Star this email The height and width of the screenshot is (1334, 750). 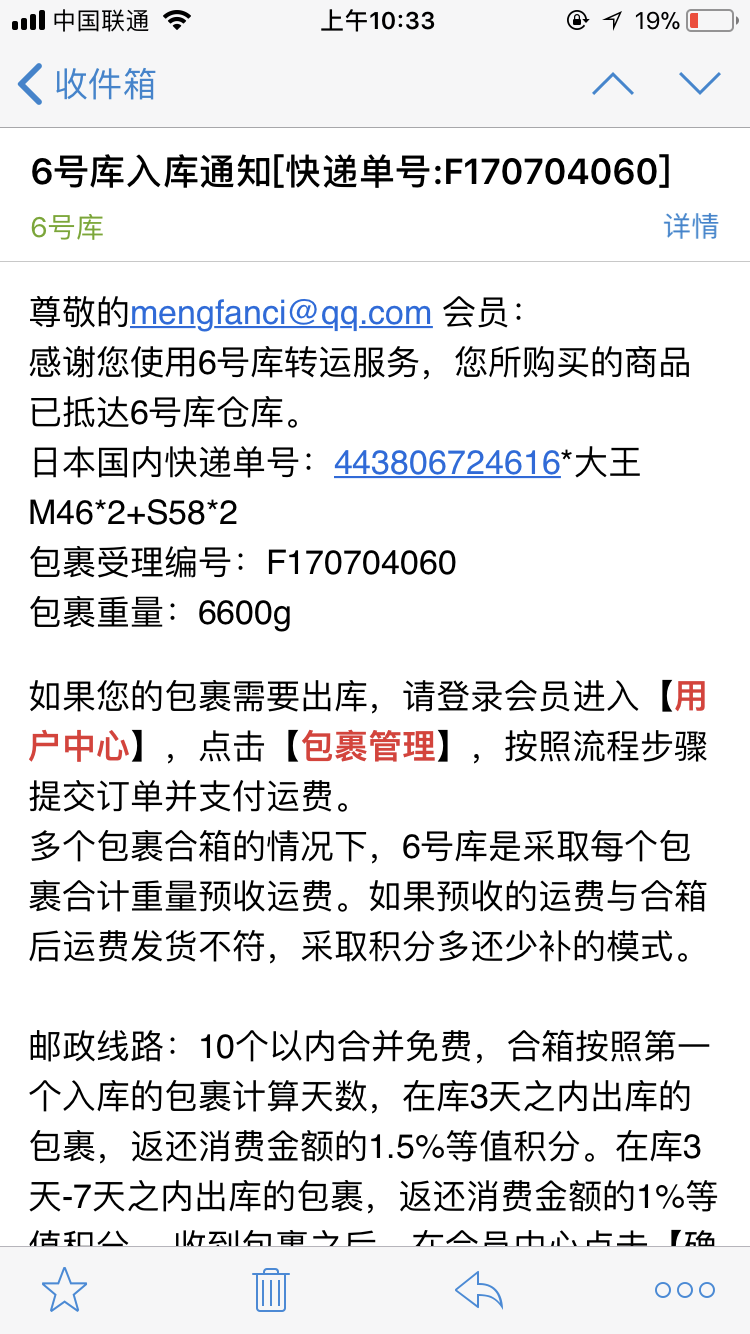click(65, 1289)
